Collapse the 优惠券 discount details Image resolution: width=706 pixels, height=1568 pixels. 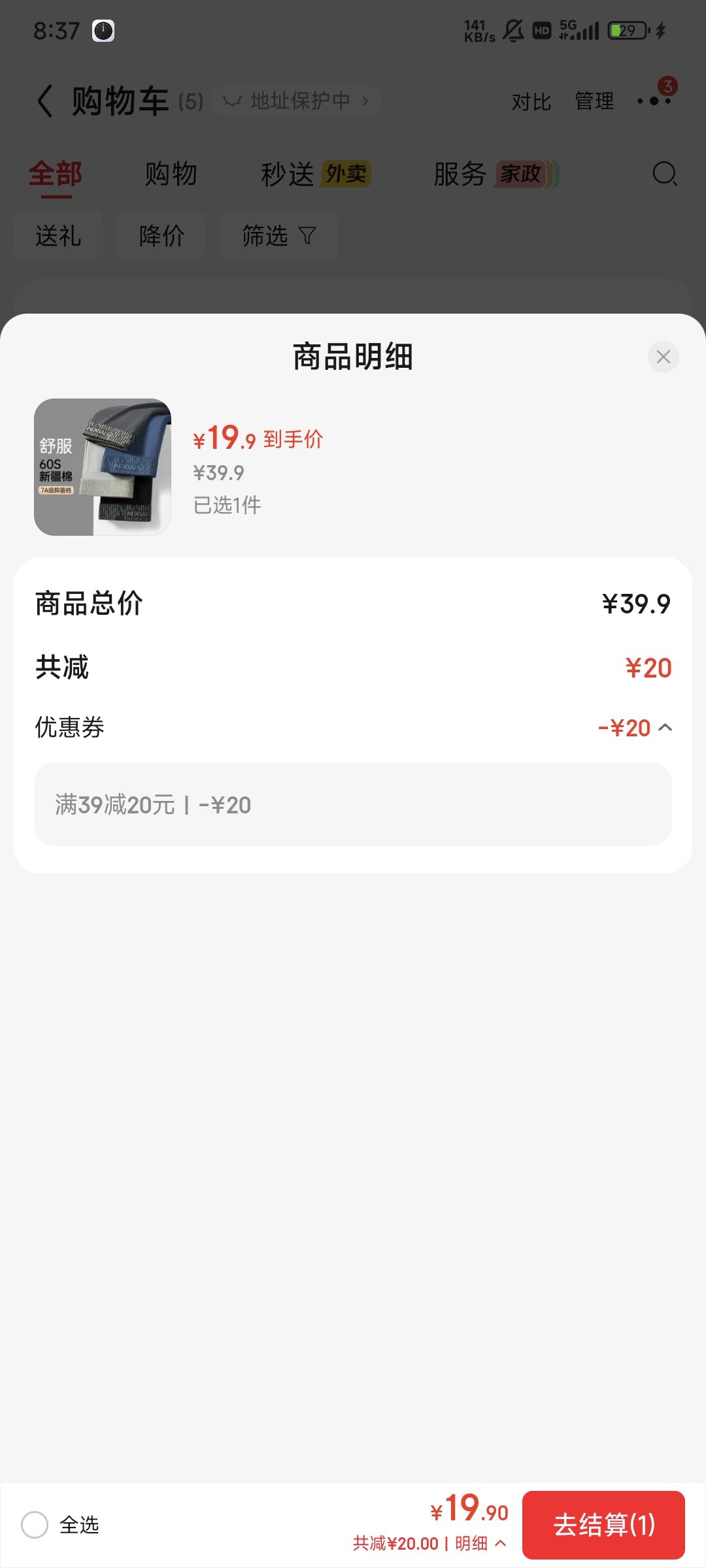(x=665, y=728)
